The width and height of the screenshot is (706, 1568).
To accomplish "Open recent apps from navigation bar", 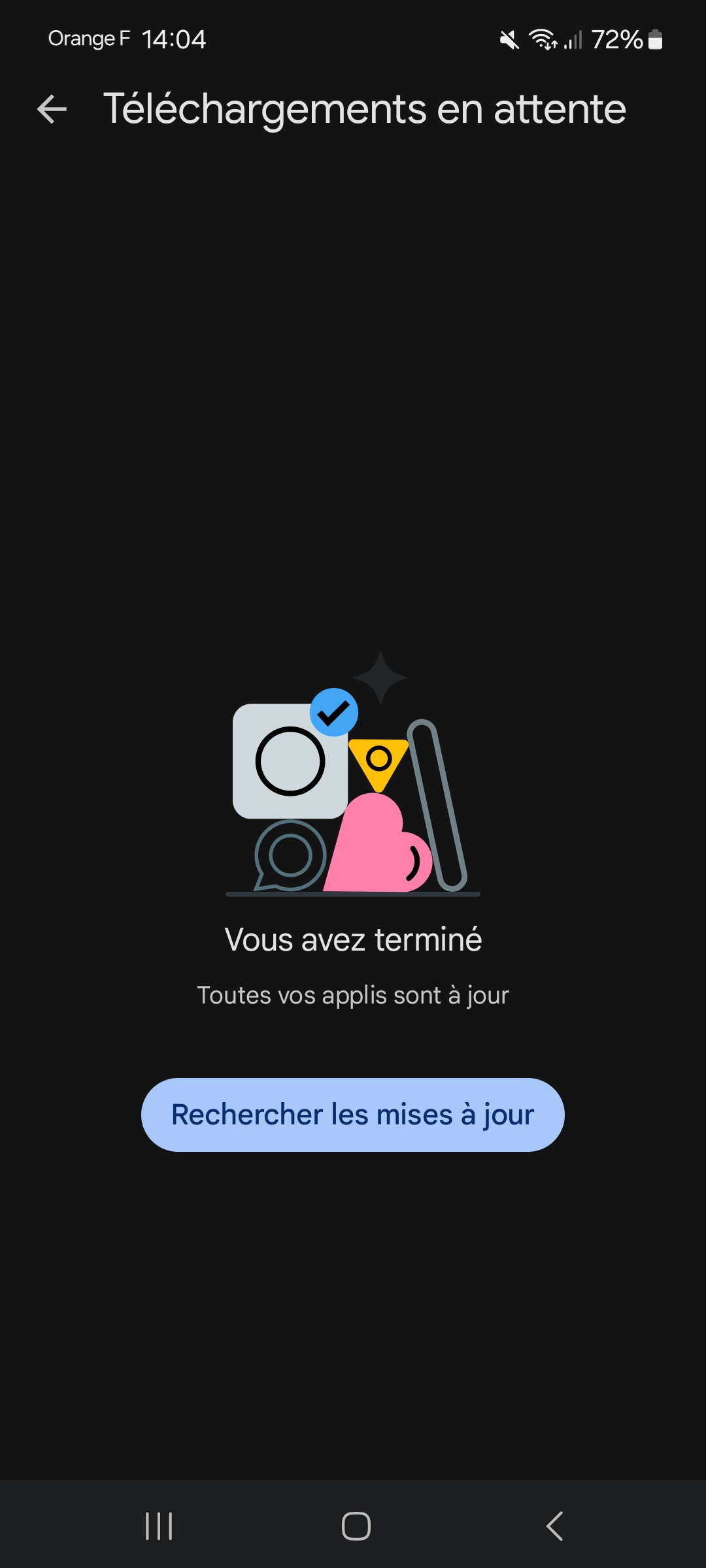I will pyautogui.click(x=159, y=1526).
